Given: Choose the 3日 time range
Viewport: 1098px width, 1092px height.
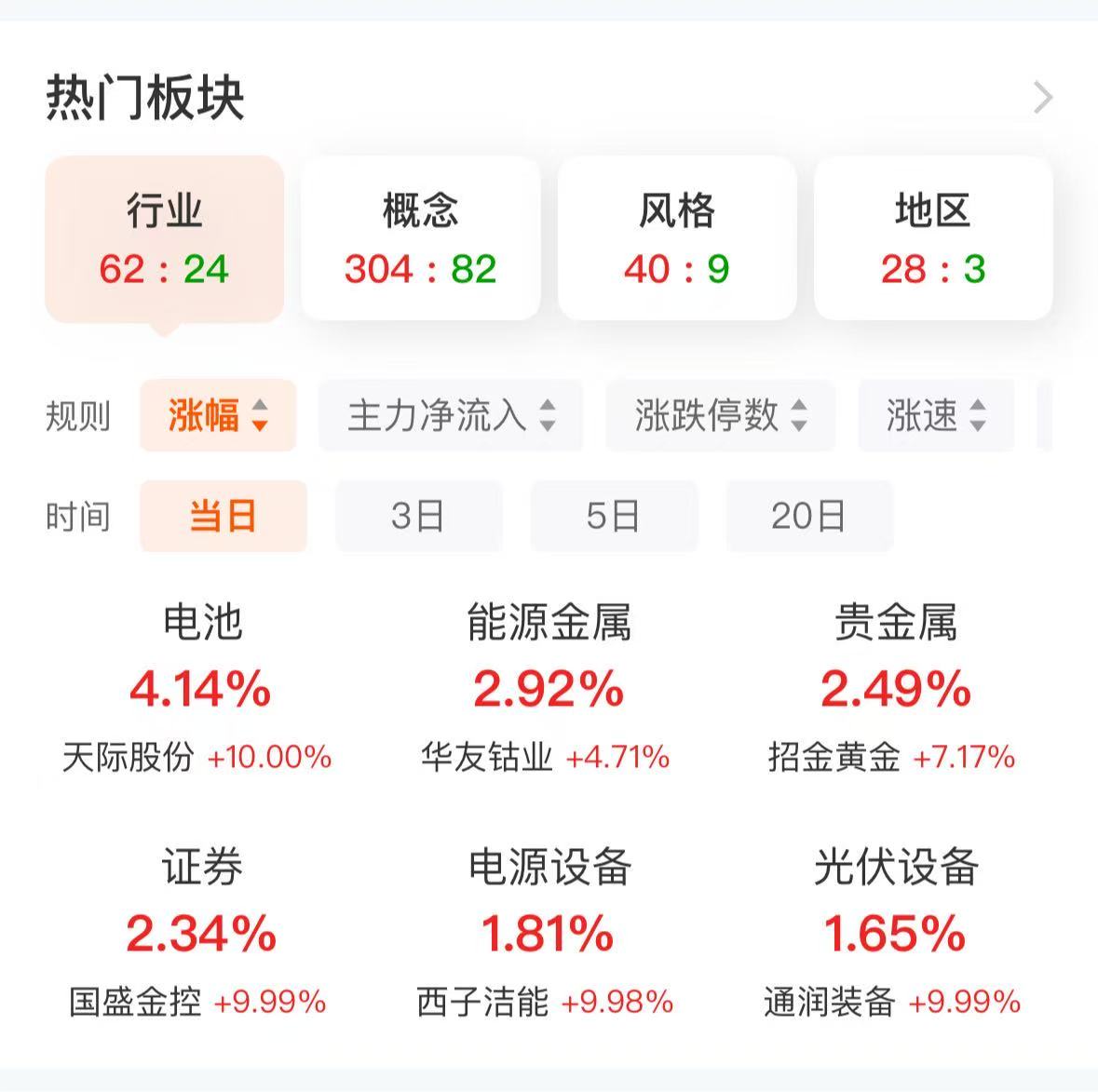Looking at the screenshot, I should (418, 516).
